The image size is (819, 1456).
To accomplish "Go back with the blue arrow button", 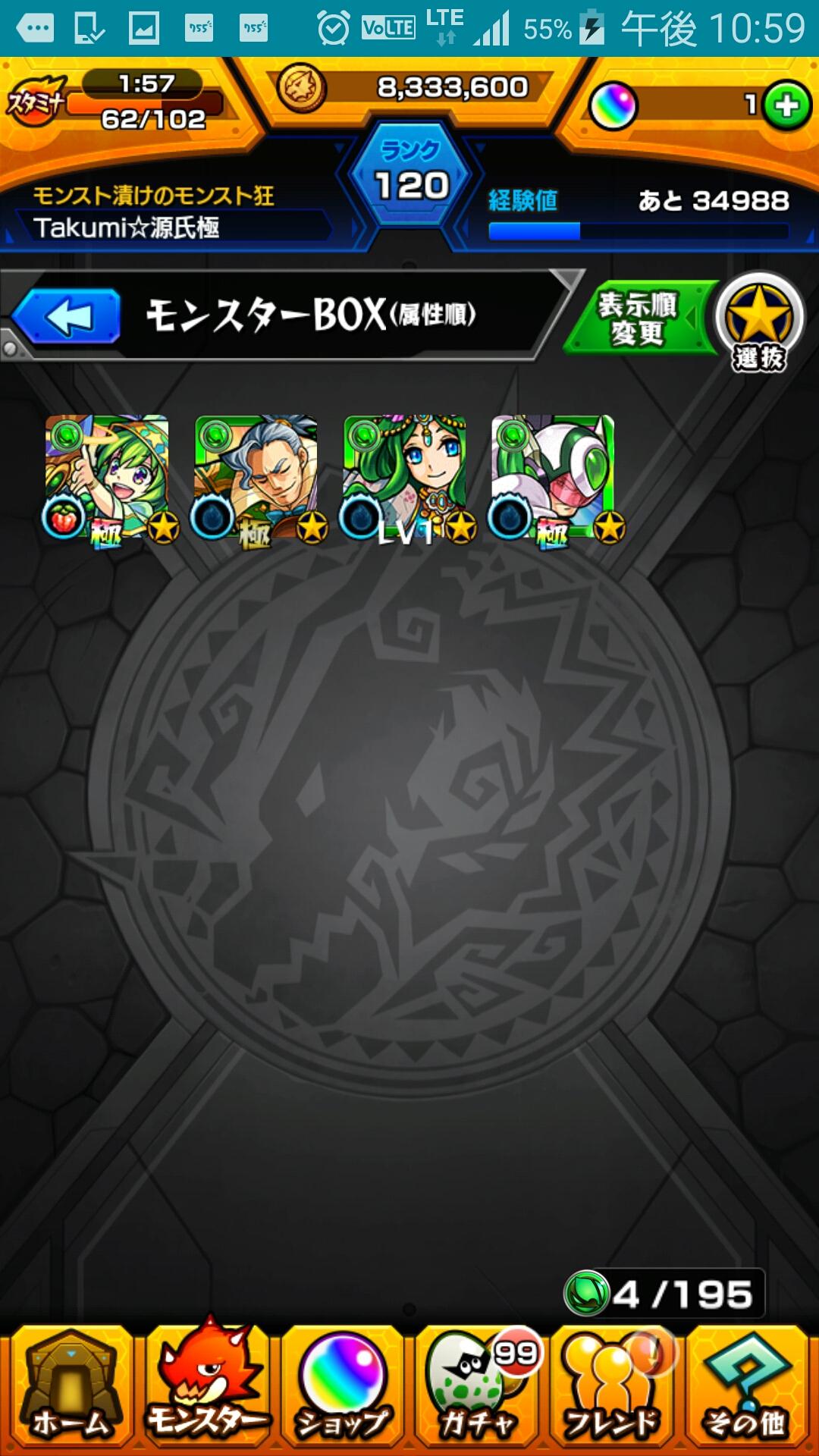I will [x=67, y=316].
